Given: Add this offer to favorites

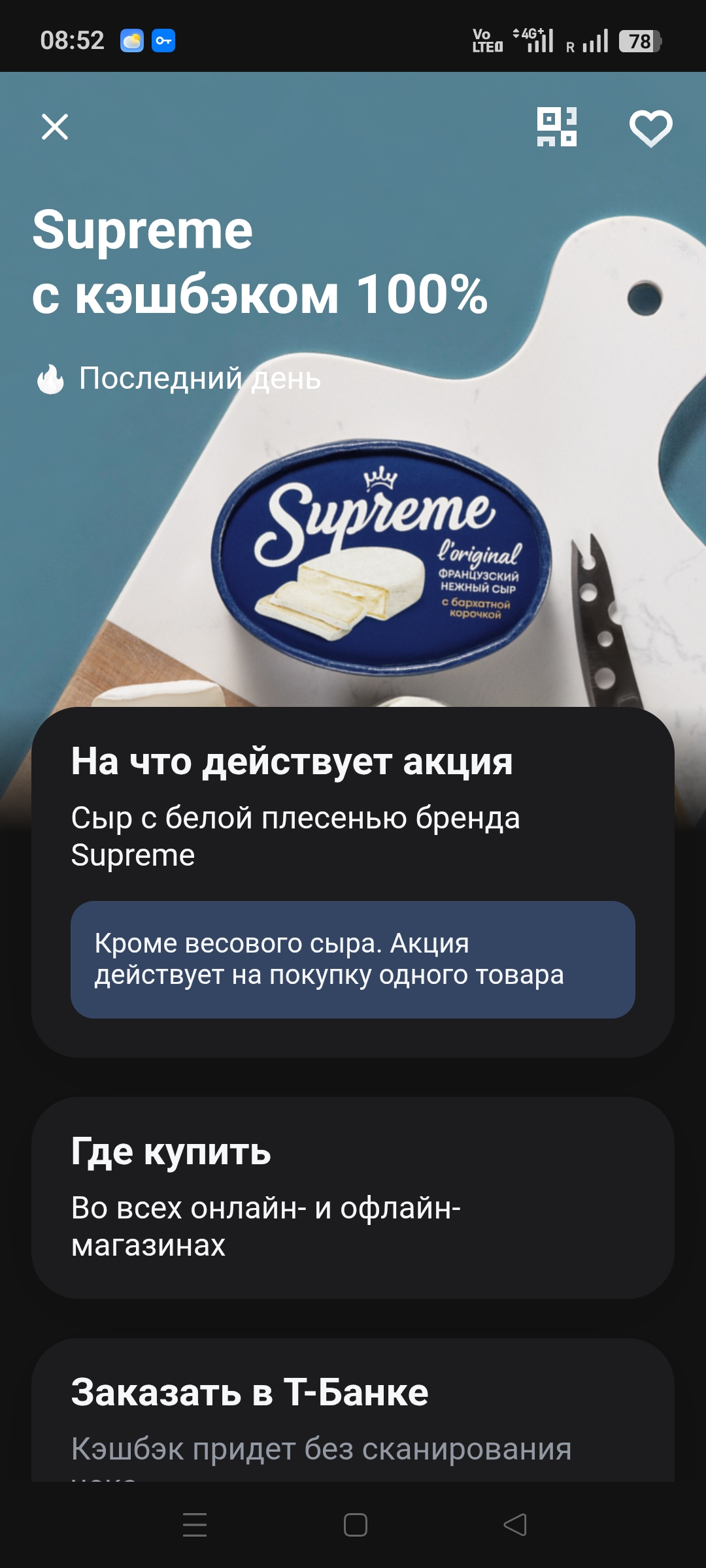Looking at the screenshot, I should click(650, 127).
